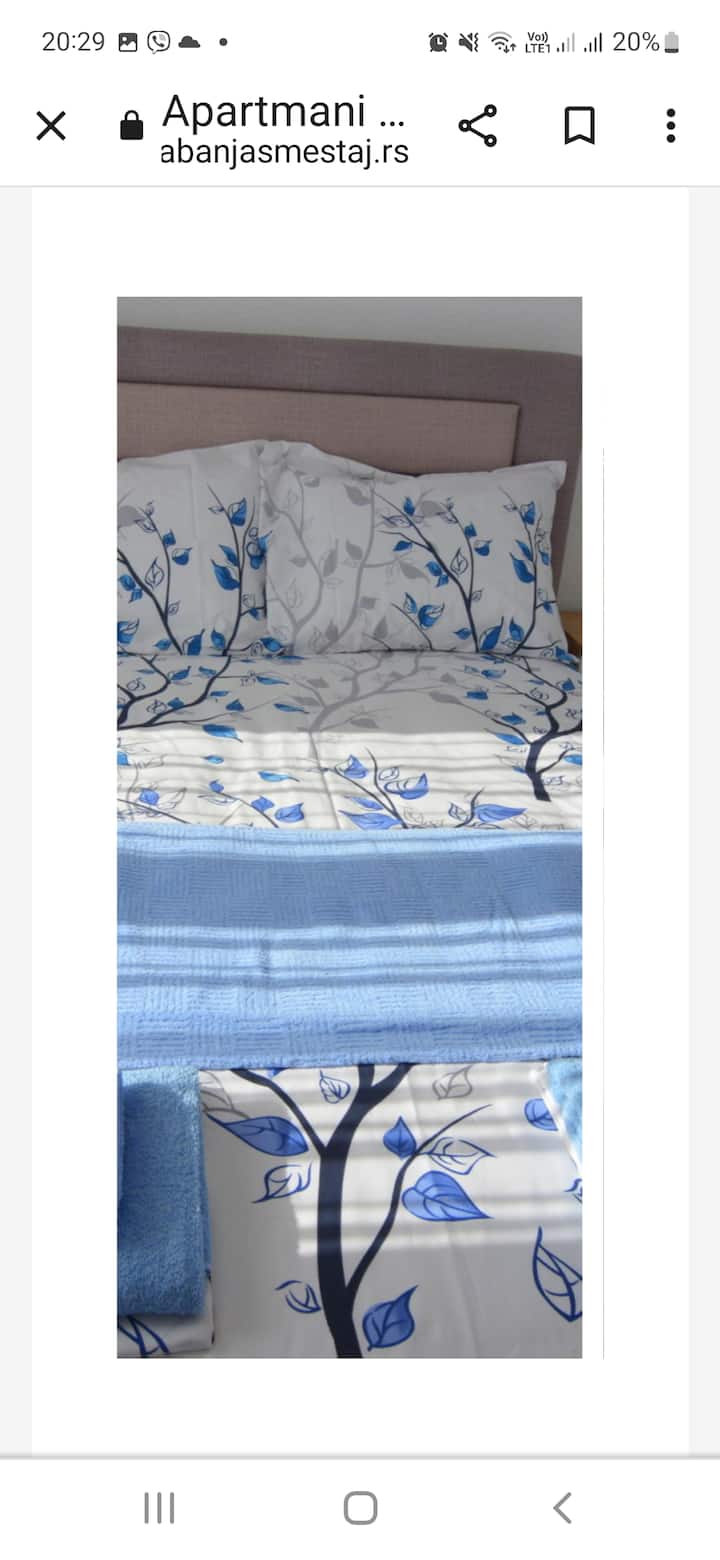Screen dimensions: 720x1560
Task: Go back using system navigation
Action: coord(563,1507)
